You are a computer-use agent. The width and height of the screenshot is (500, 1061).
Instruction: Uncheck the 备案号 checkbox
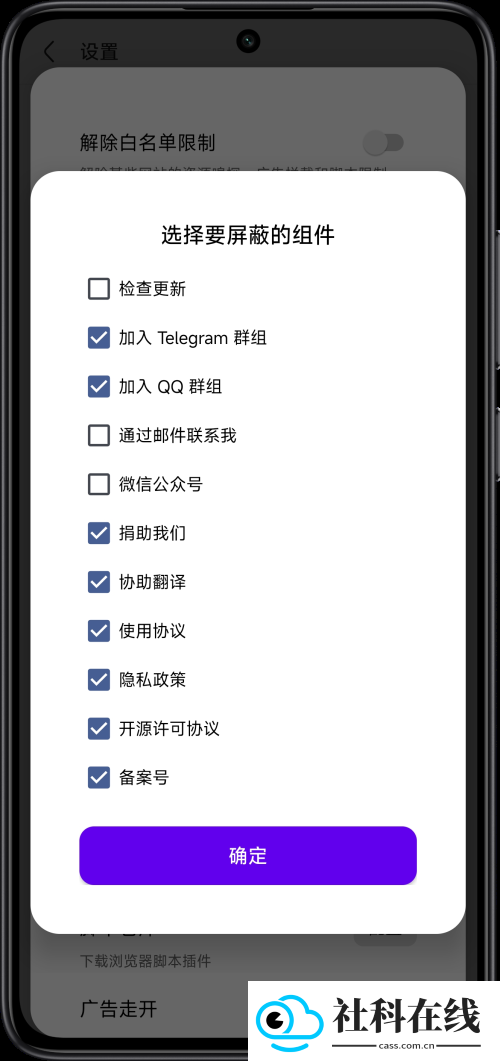pos(99,777)
